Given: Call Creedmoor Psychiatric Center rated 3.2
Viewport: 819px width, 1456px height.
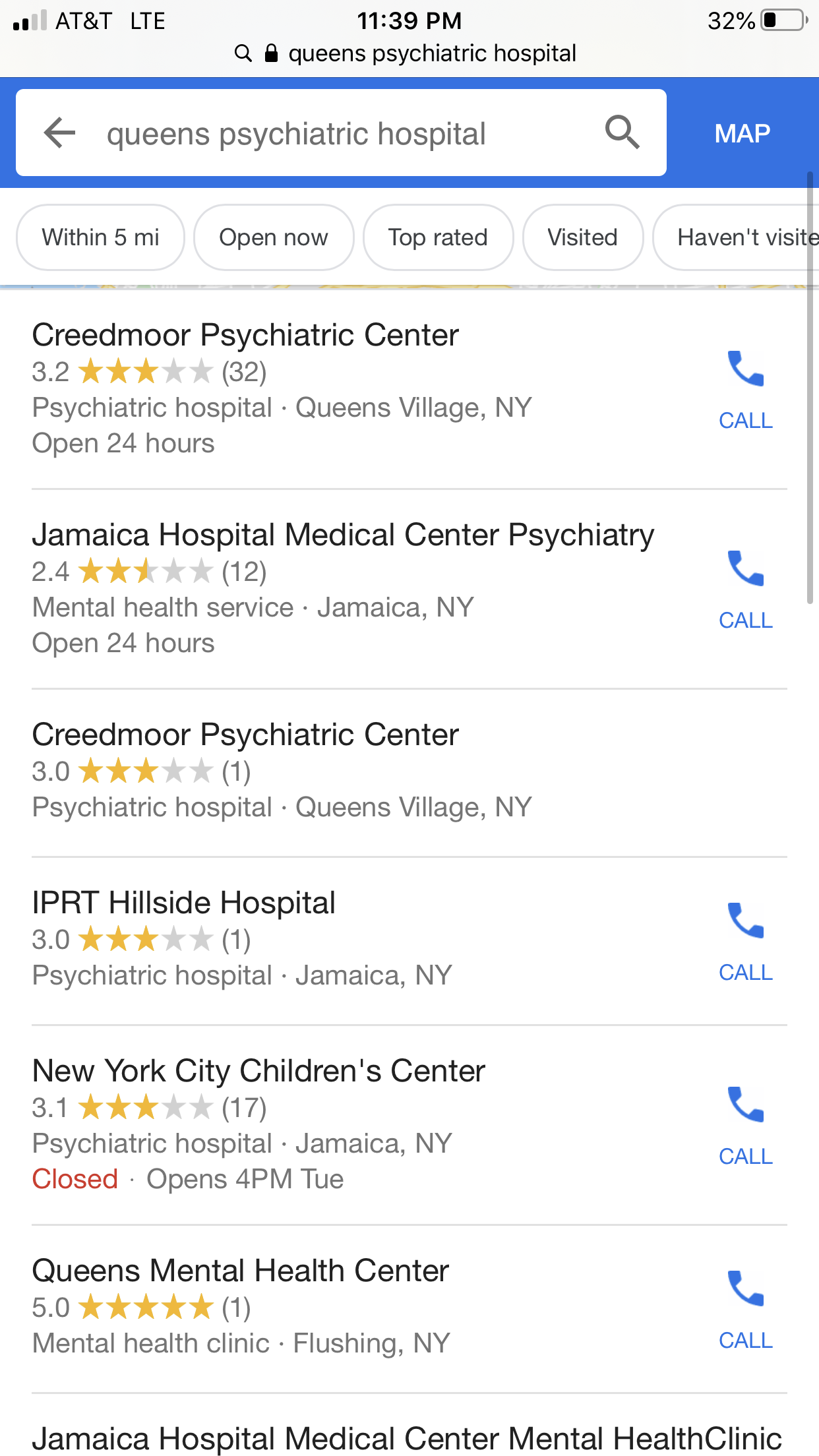Looking at the screenshot, I should 745,389.
